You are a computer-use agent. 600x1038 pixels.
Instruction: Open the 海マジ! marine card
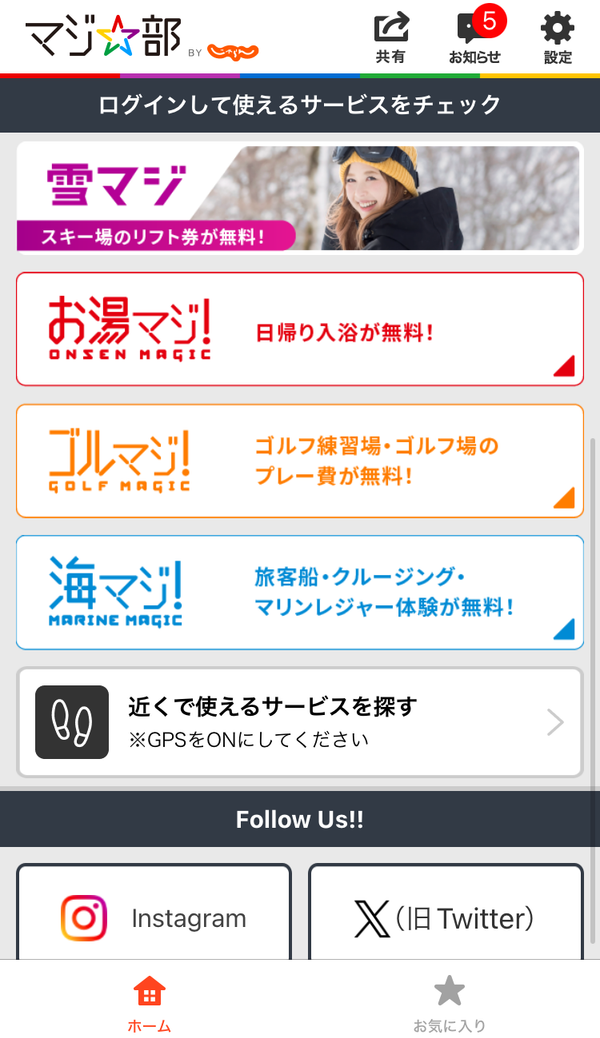click(x=300, y=592)
